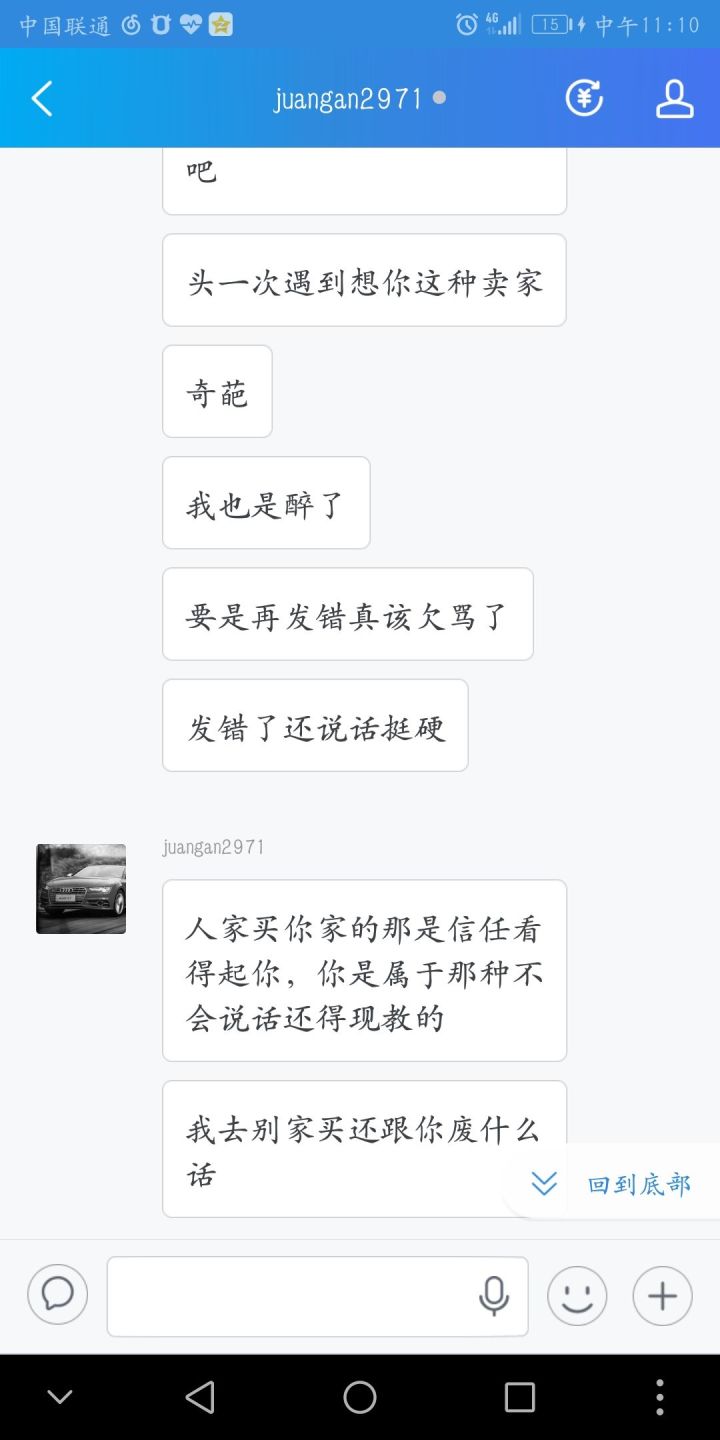Open the emoji smiley picker

click(x=577, y=1296)
